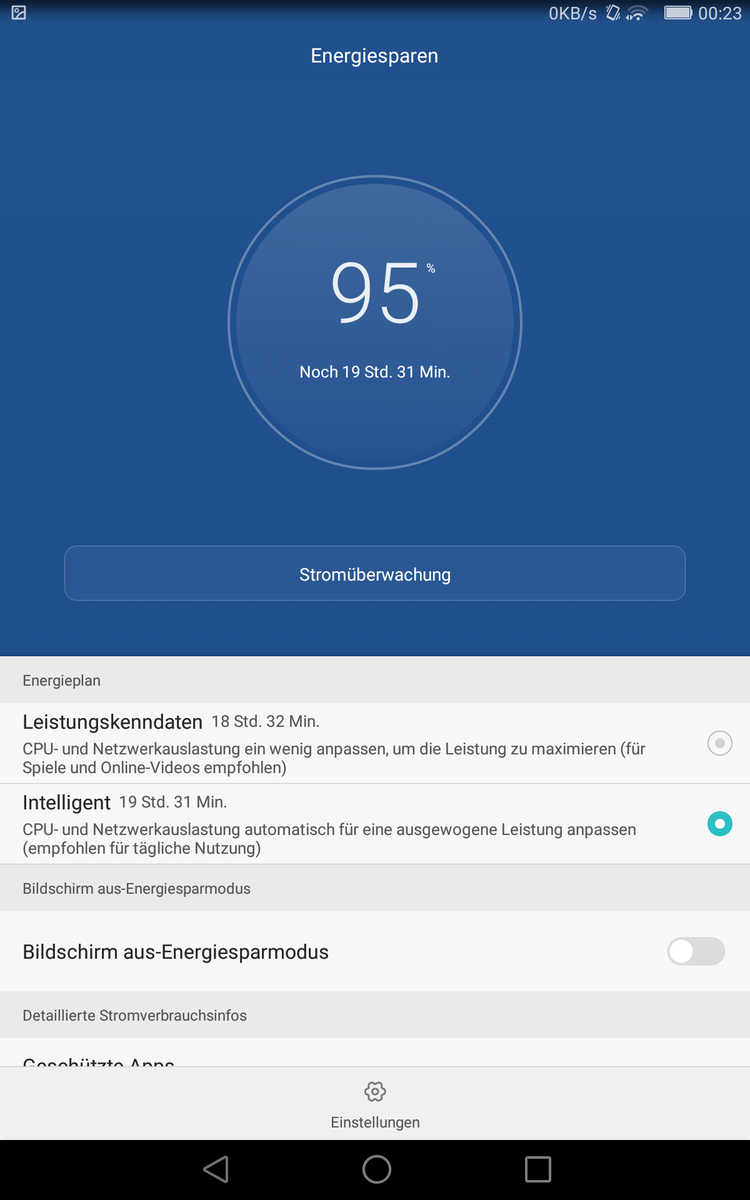This screenshot has width=750, height=1200.
Task: Open Stromüberwachung
Action: tap(375, 574)
